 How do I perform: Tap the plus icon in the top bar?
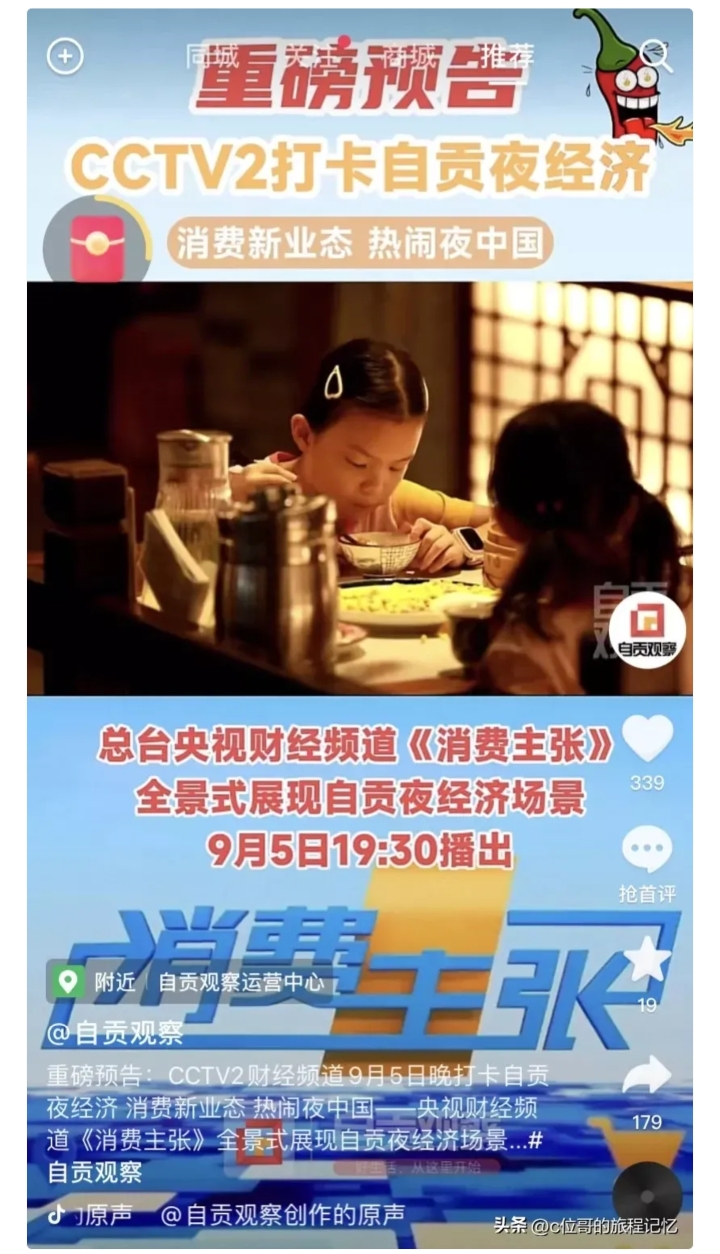65,57
